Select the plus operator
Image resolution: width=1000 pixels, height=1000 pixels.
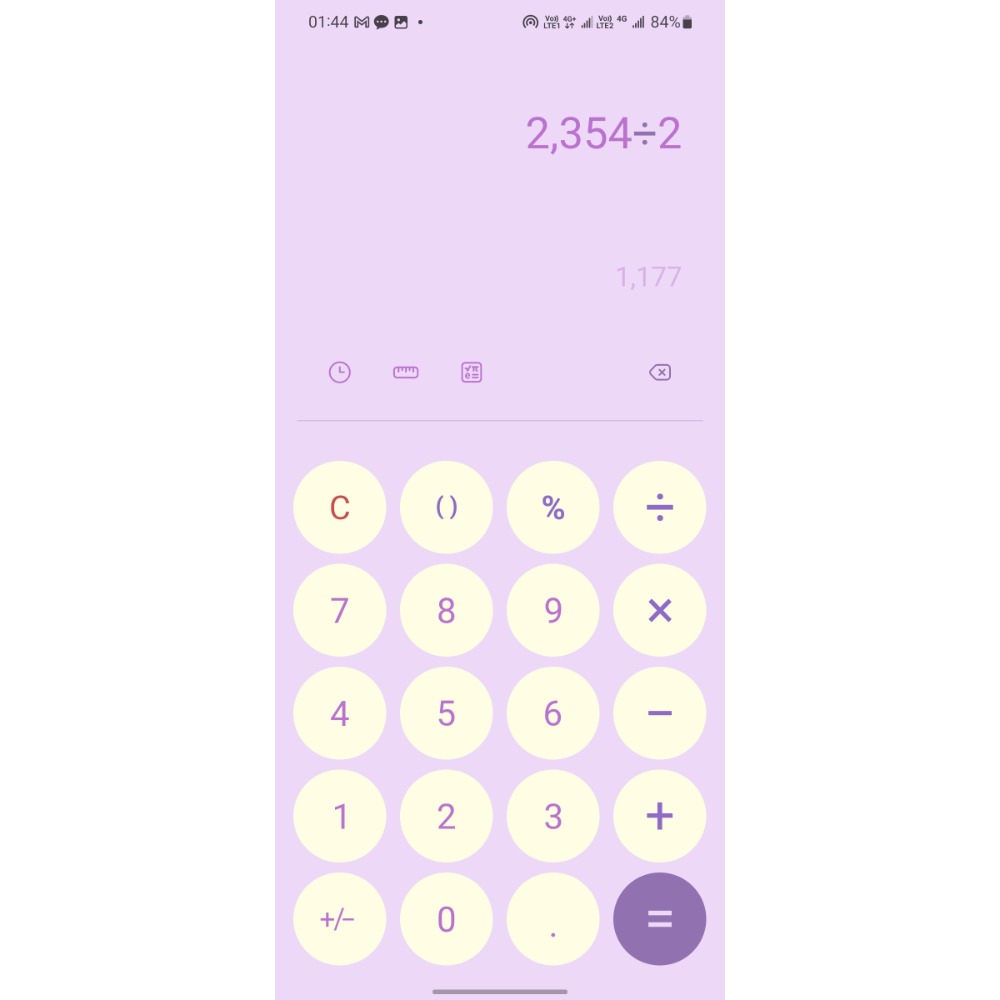[x=659, y=816]
